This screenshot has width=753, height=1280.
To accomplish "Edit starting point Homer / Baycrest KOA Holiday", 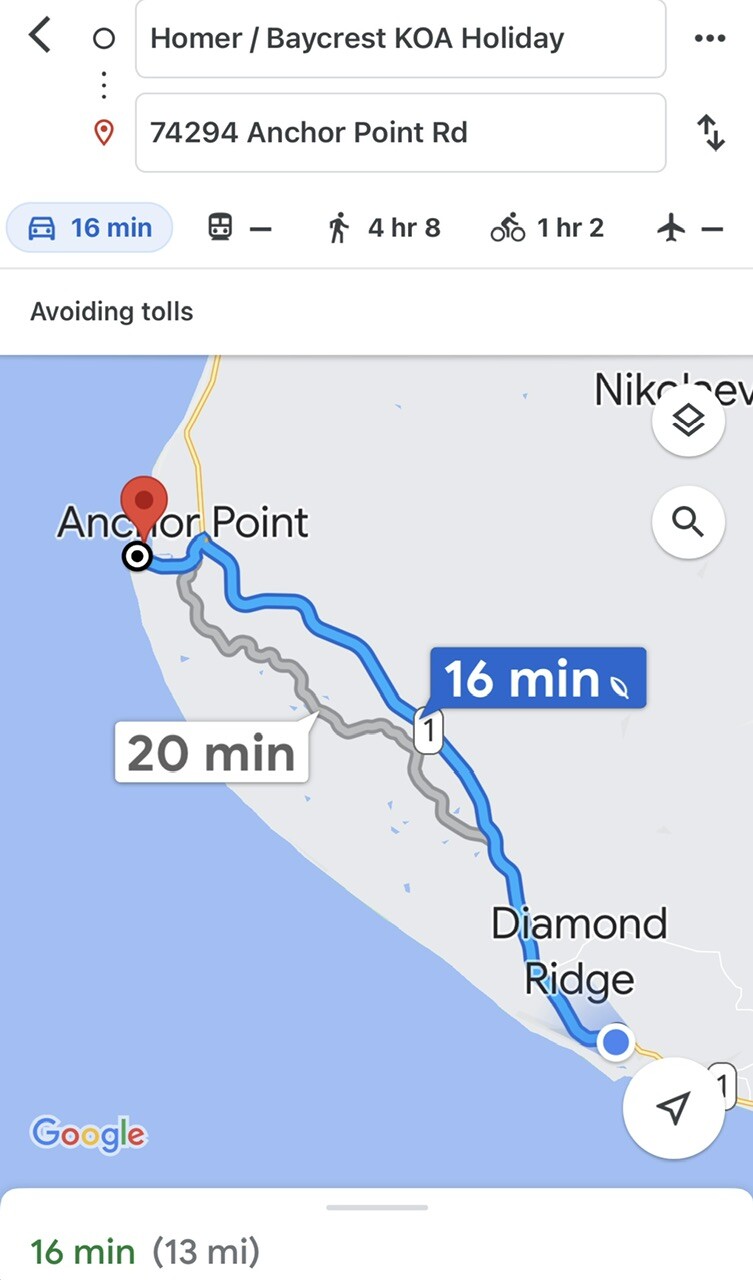I will (400, 39).
